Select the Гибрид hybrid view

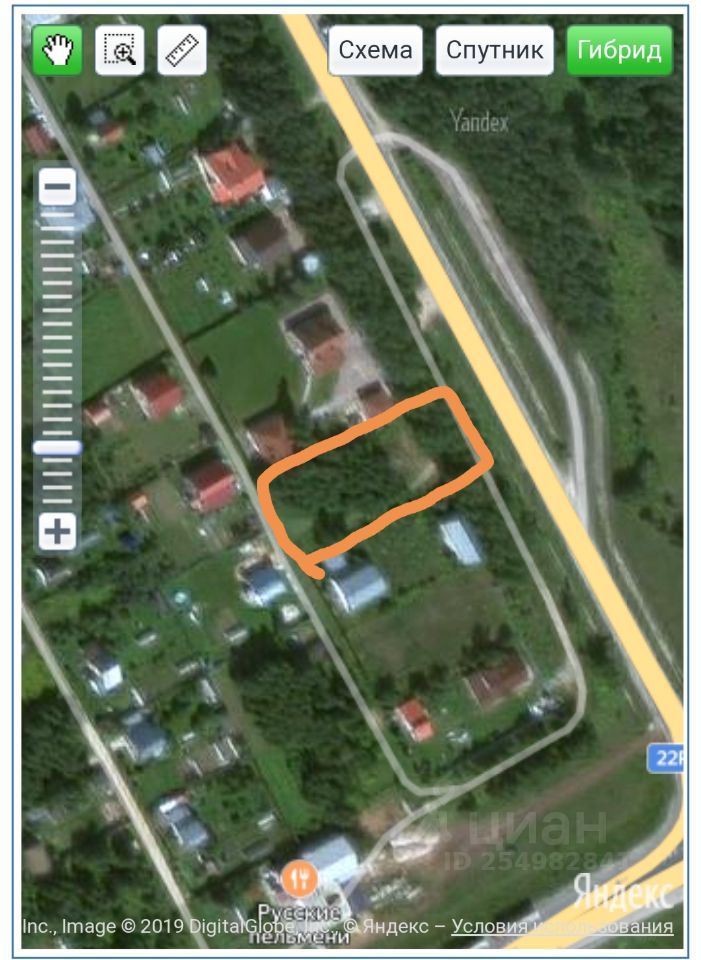[x=620, y=51]
